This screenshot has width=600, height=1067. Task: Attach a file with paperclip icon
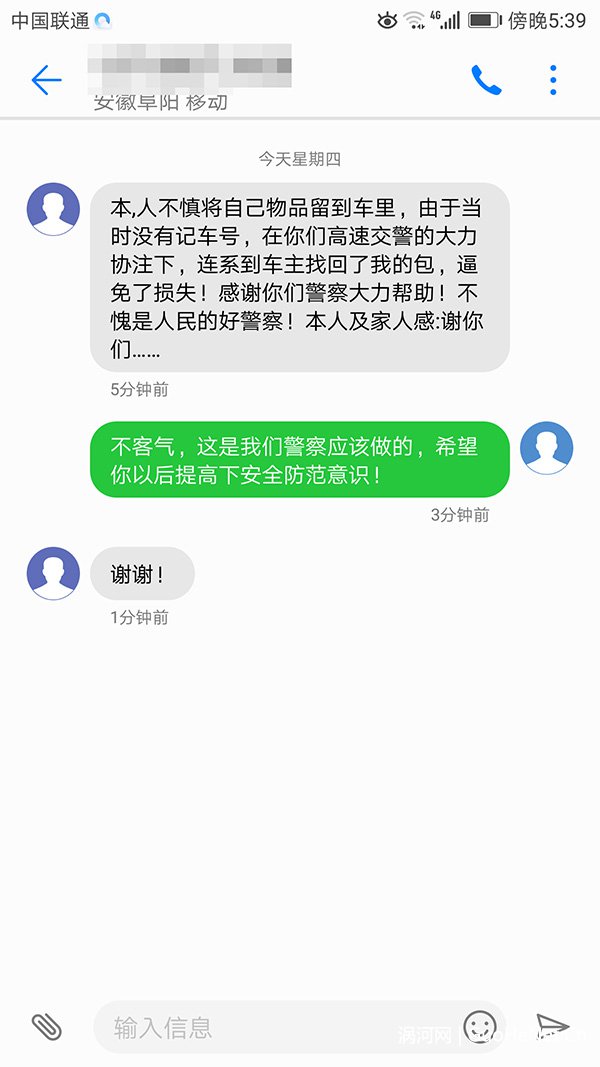(x=46, y=1026)
